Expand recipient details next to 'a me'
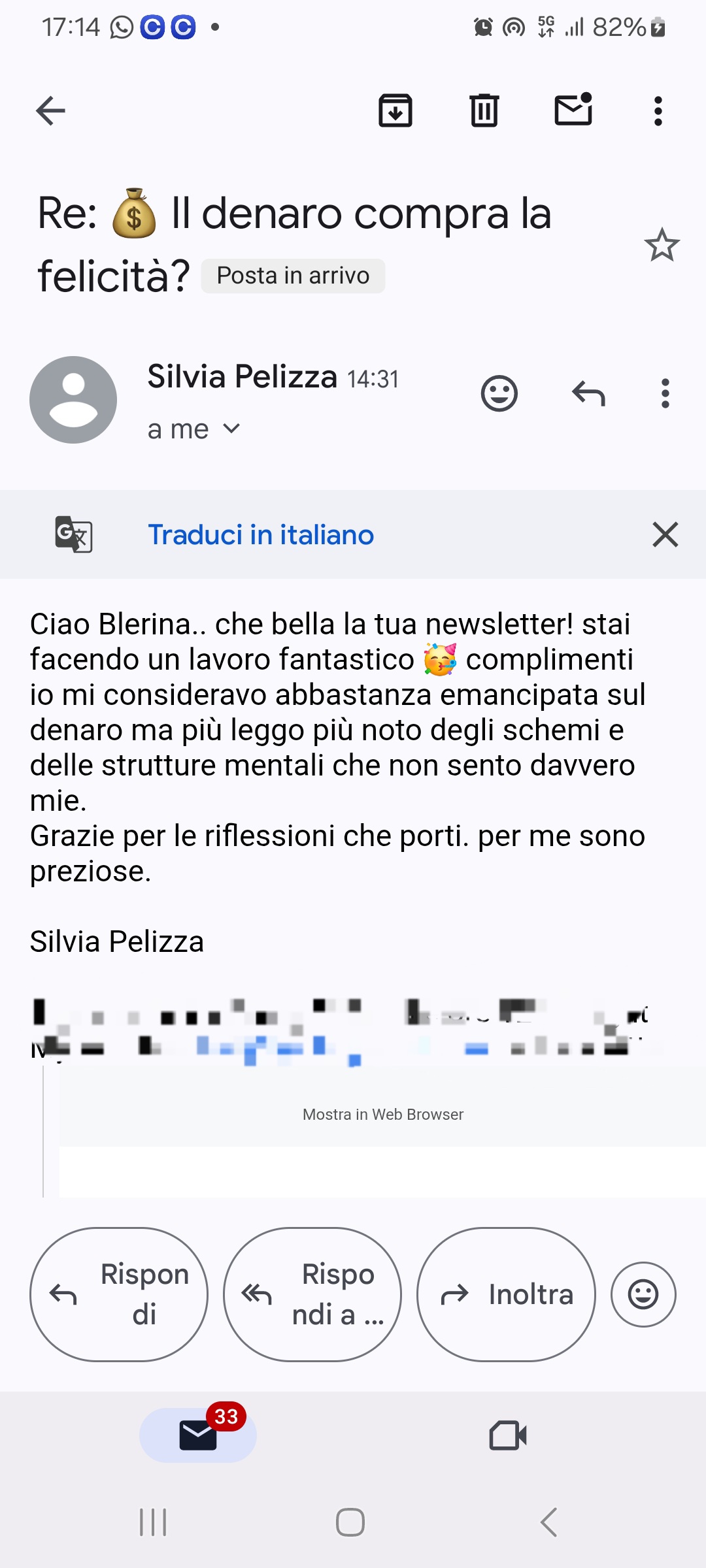Viewport: 706px width, 1568px height. [x=231, y=429]
